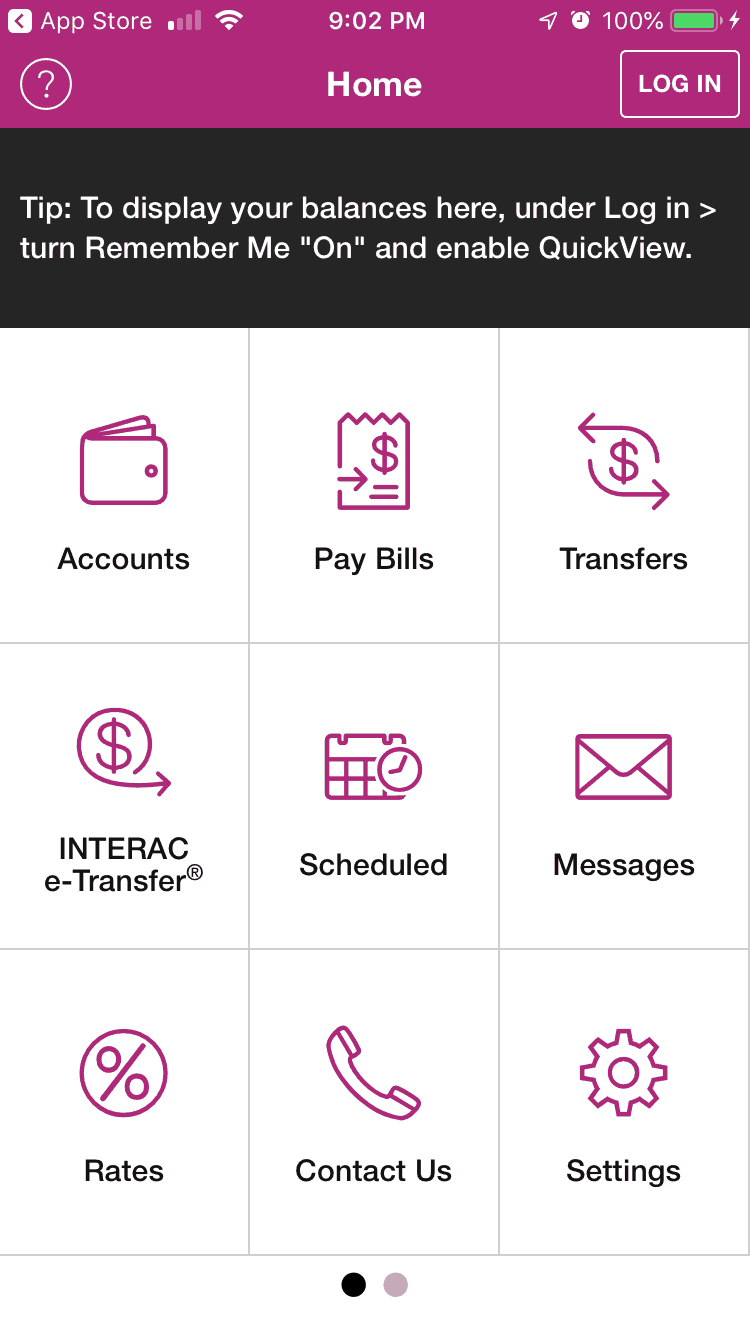Open Transfers
750x1334 pixels.
[624, 485]
